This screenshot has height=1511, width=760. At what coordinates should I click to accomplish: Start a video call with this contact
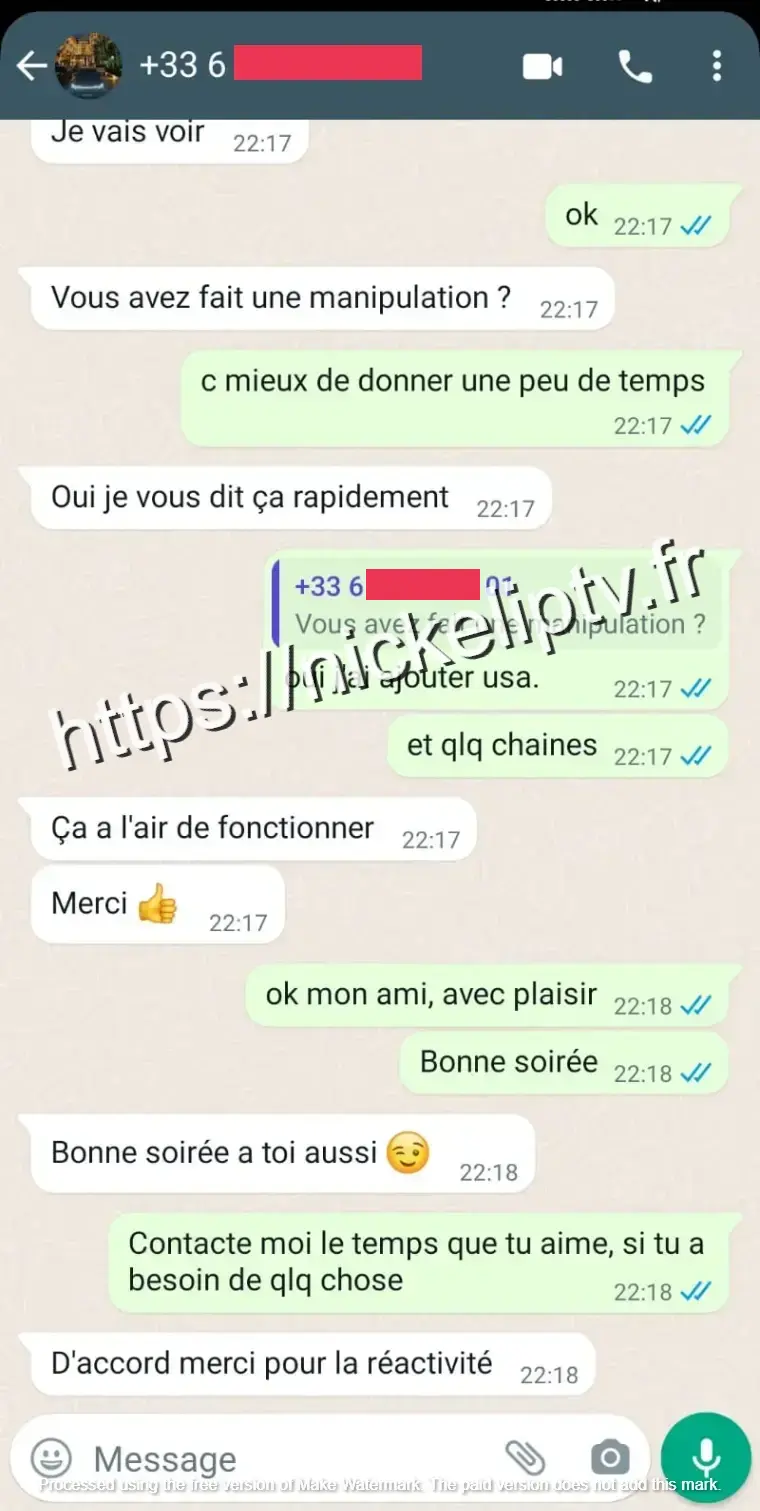542,67
